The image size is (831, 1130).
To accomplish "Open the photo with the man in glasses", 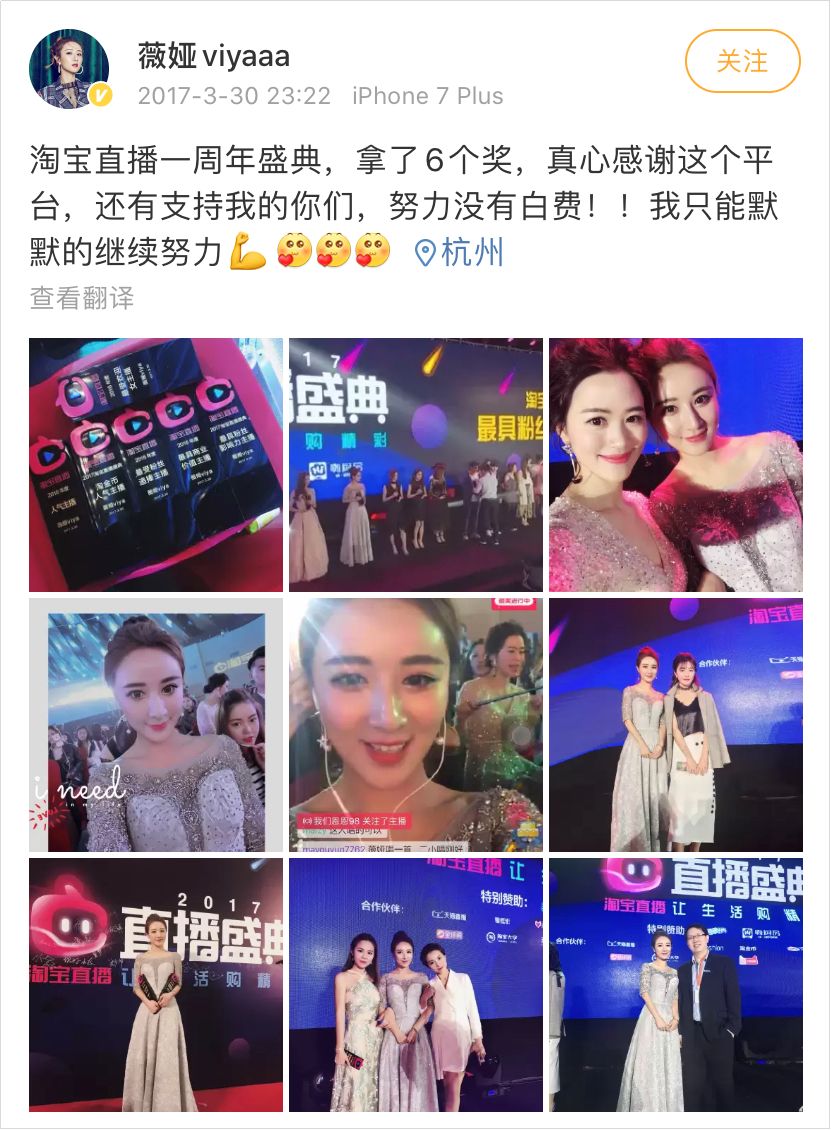I will tap(676, 985).
